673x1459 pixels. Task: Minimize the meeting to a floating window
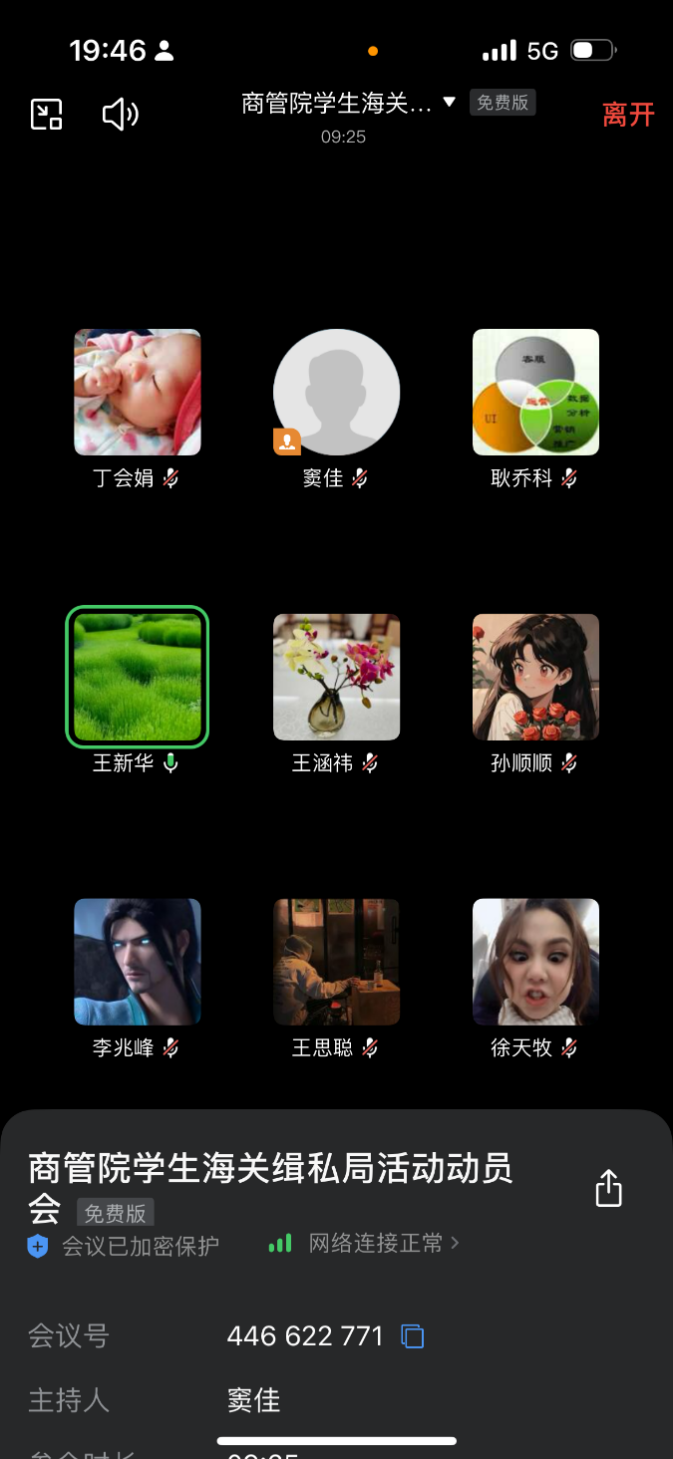pyautogui.click(x=46, y=114)
